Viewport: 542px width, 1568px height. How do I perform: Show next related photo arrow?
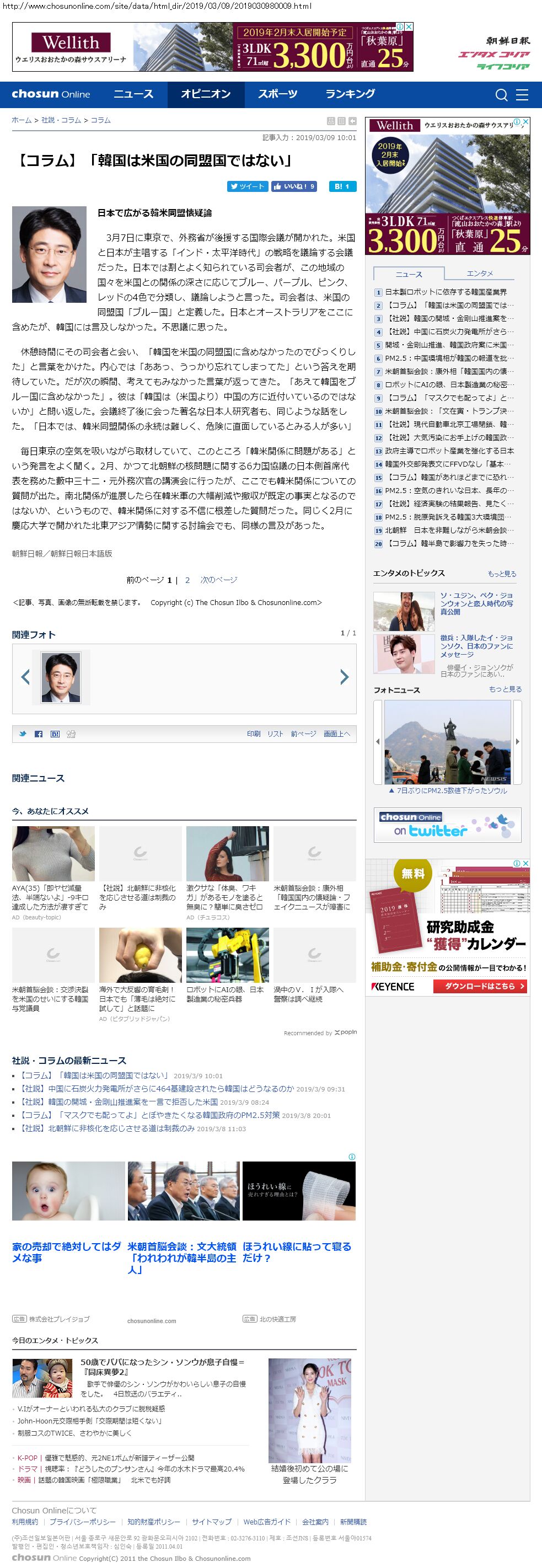pos(344,677)
